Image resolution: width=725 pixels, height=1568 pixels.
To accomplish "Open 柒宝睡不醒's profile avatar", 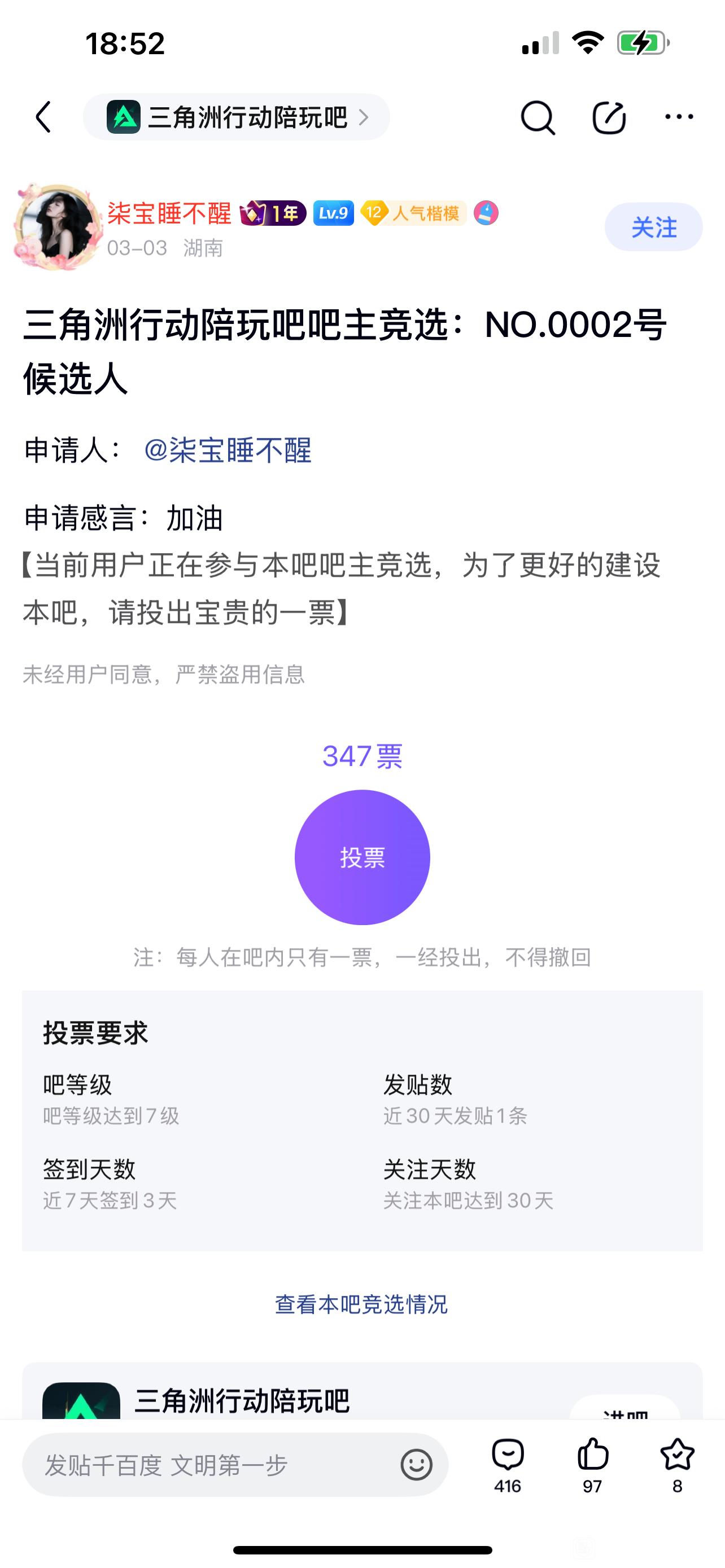I will click(58, 226).
